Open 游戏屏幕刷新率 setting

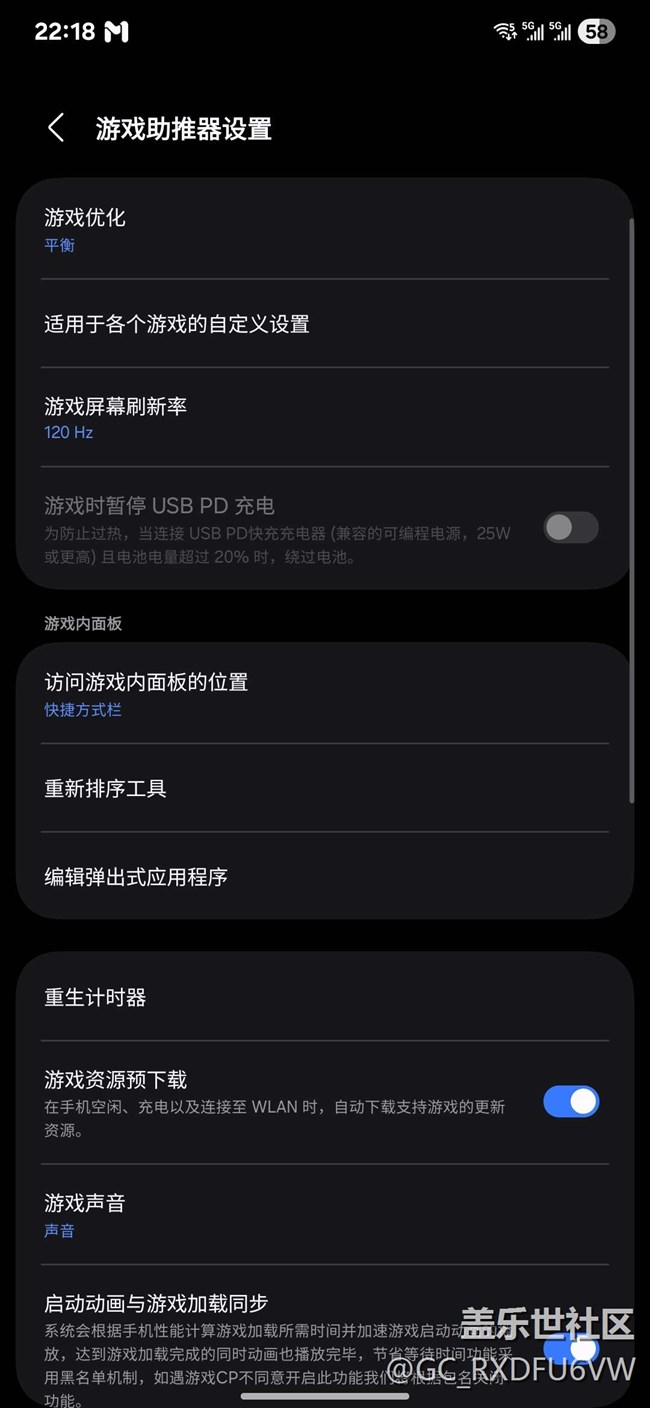coord(325,418)
